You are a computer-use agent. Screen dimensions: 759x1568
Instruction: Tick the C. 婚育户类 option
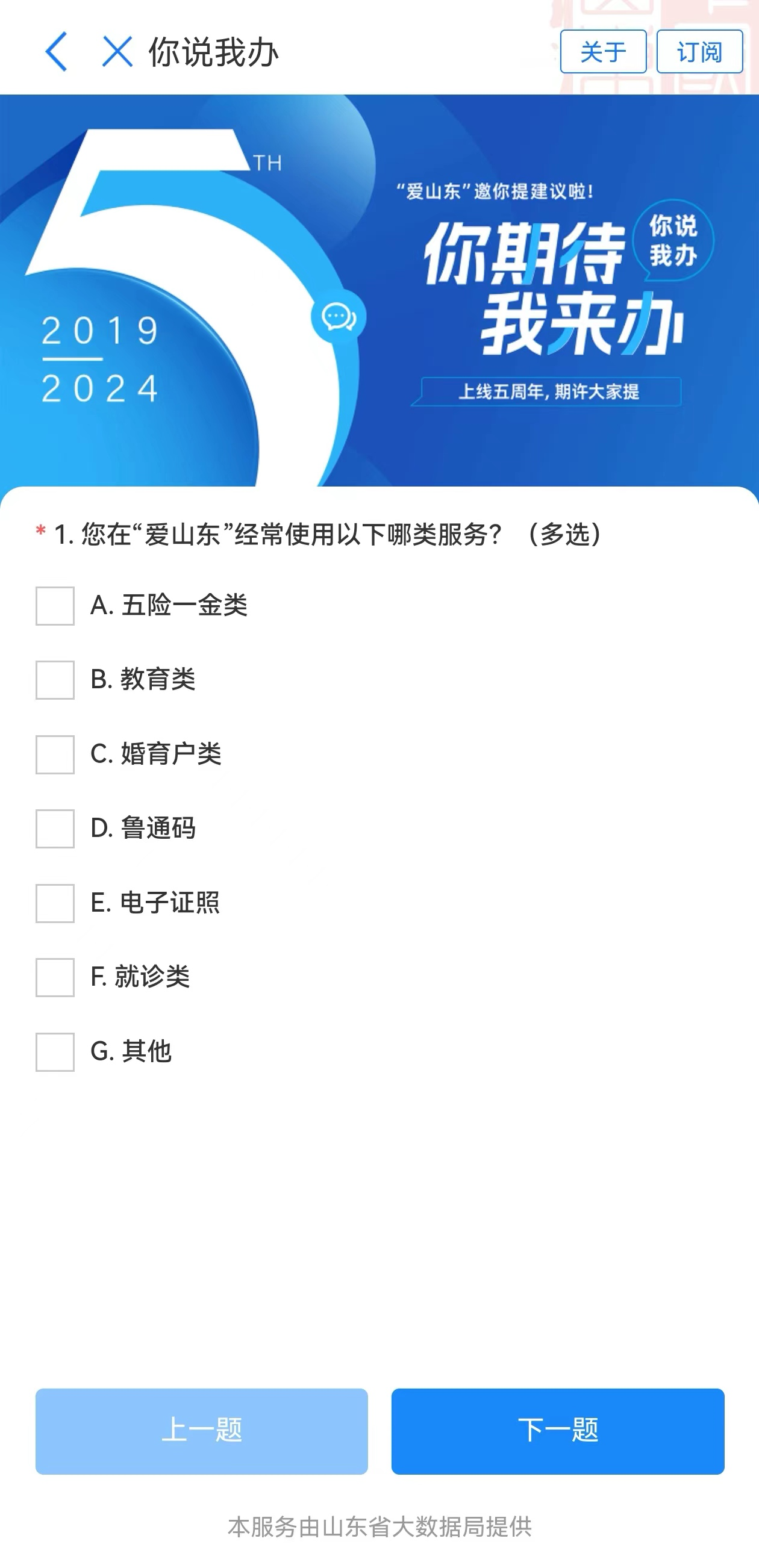point(55,754)
